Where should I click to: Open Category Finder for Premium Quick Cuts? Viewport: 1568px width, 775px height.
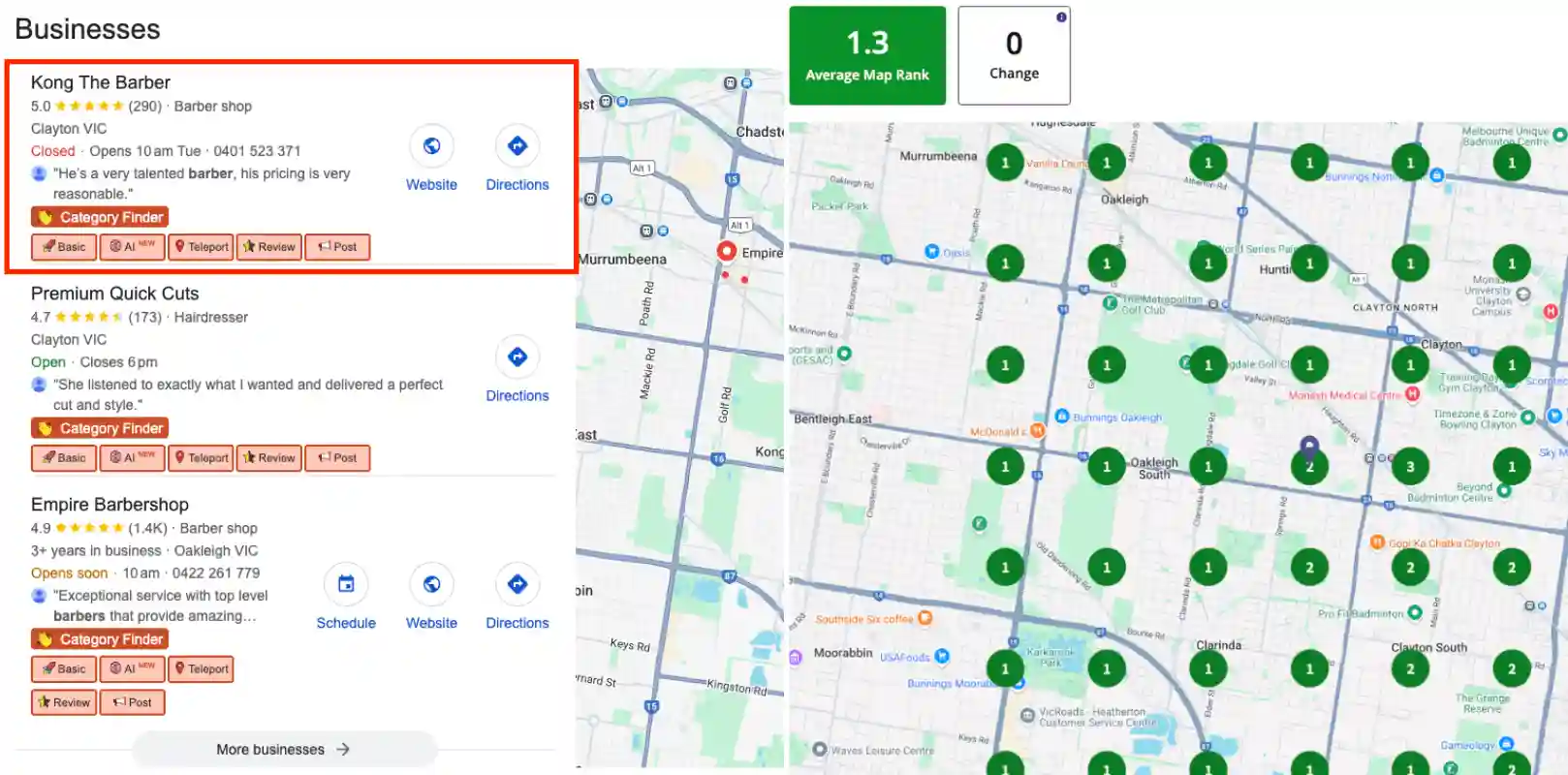(100, 428)
